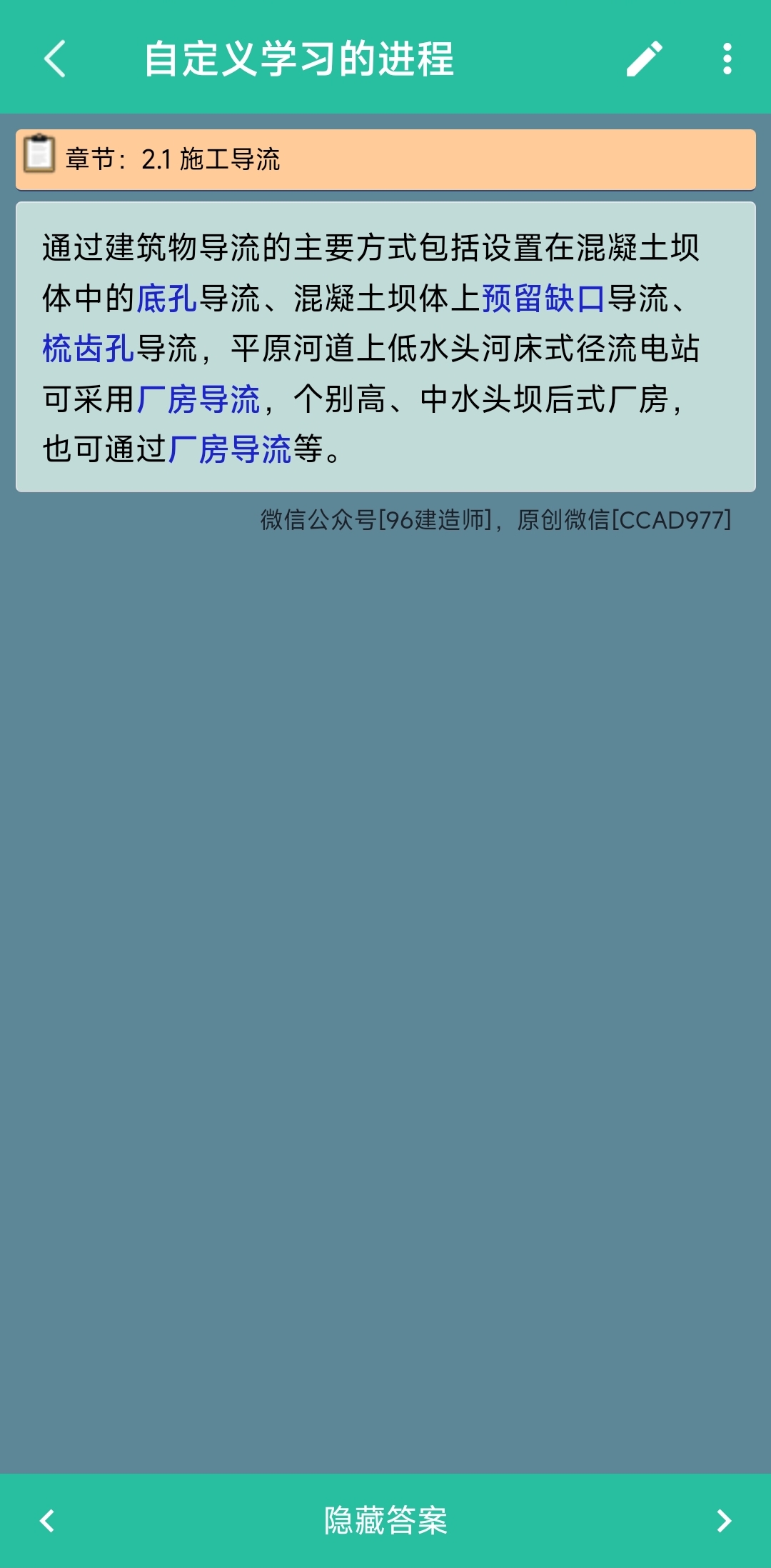Open the chapter 2.1 施工导流 banner
This screenshot has height=1568, width=771.
(x=385, y=159)
